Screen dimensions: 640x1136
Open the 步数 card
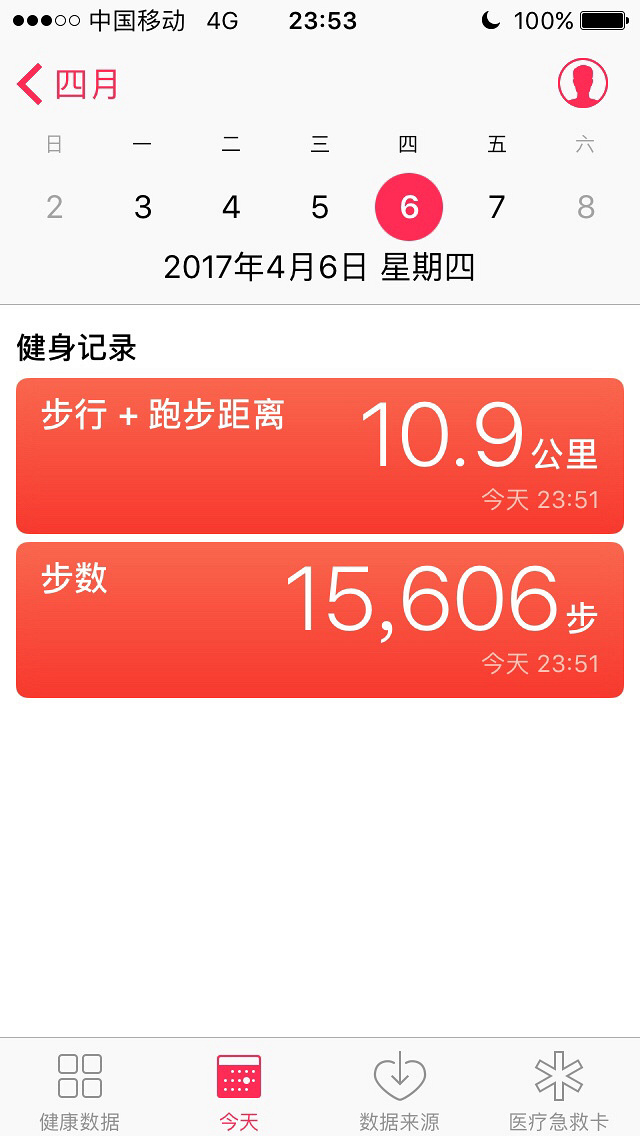320,620
